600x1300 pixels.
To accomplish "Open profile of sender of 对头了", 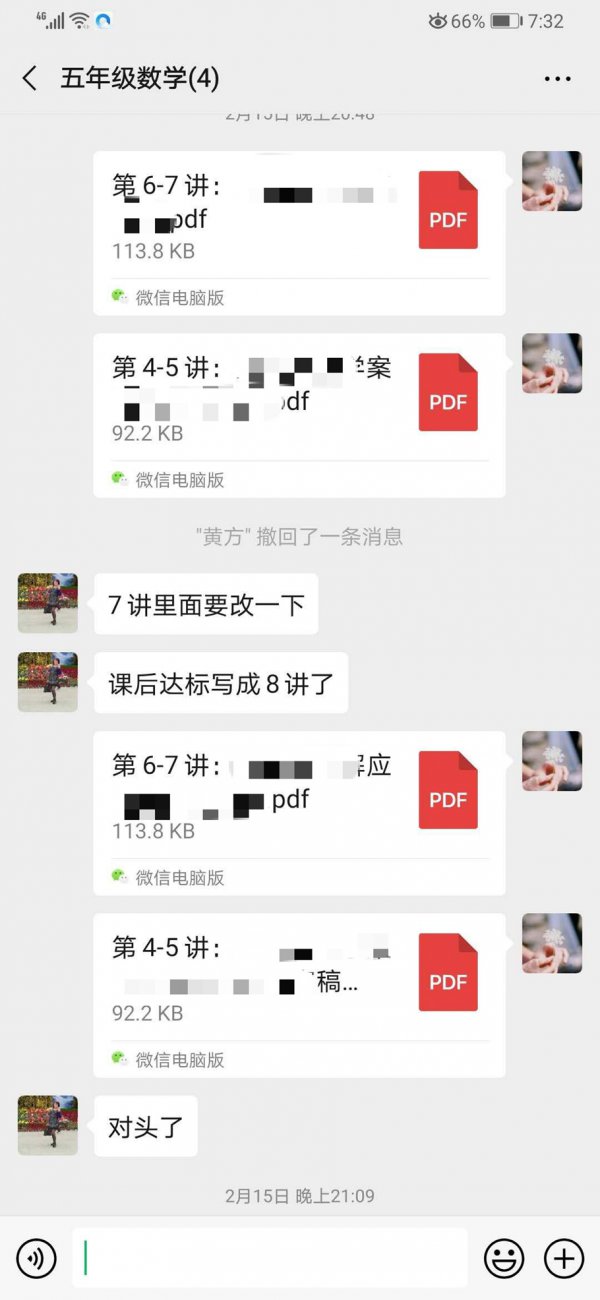I will click(47, 1125).
